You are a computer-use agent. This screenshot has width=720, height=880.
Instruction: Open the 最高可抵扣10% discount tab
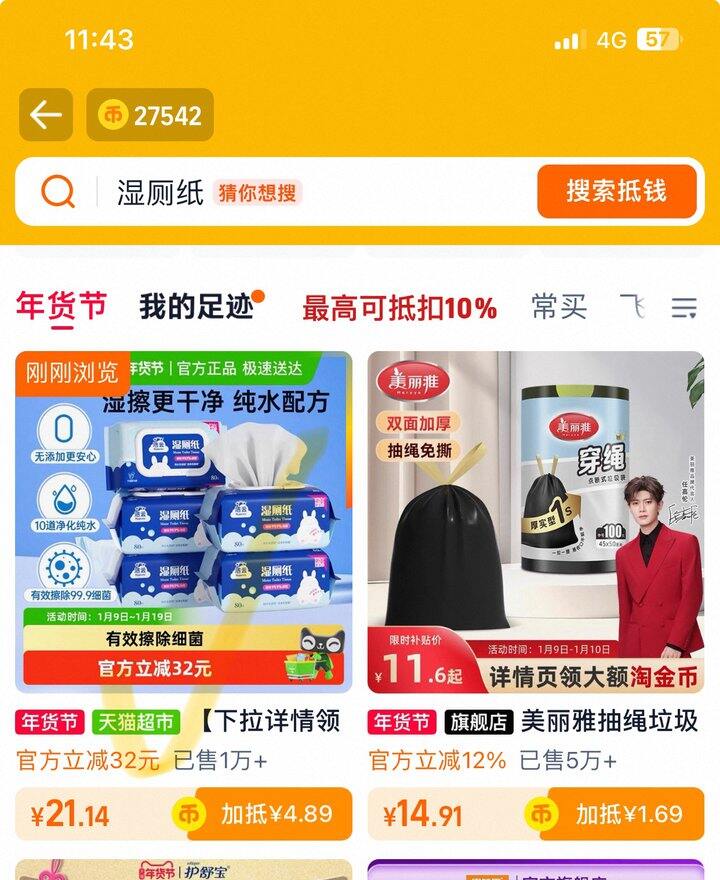398,308
